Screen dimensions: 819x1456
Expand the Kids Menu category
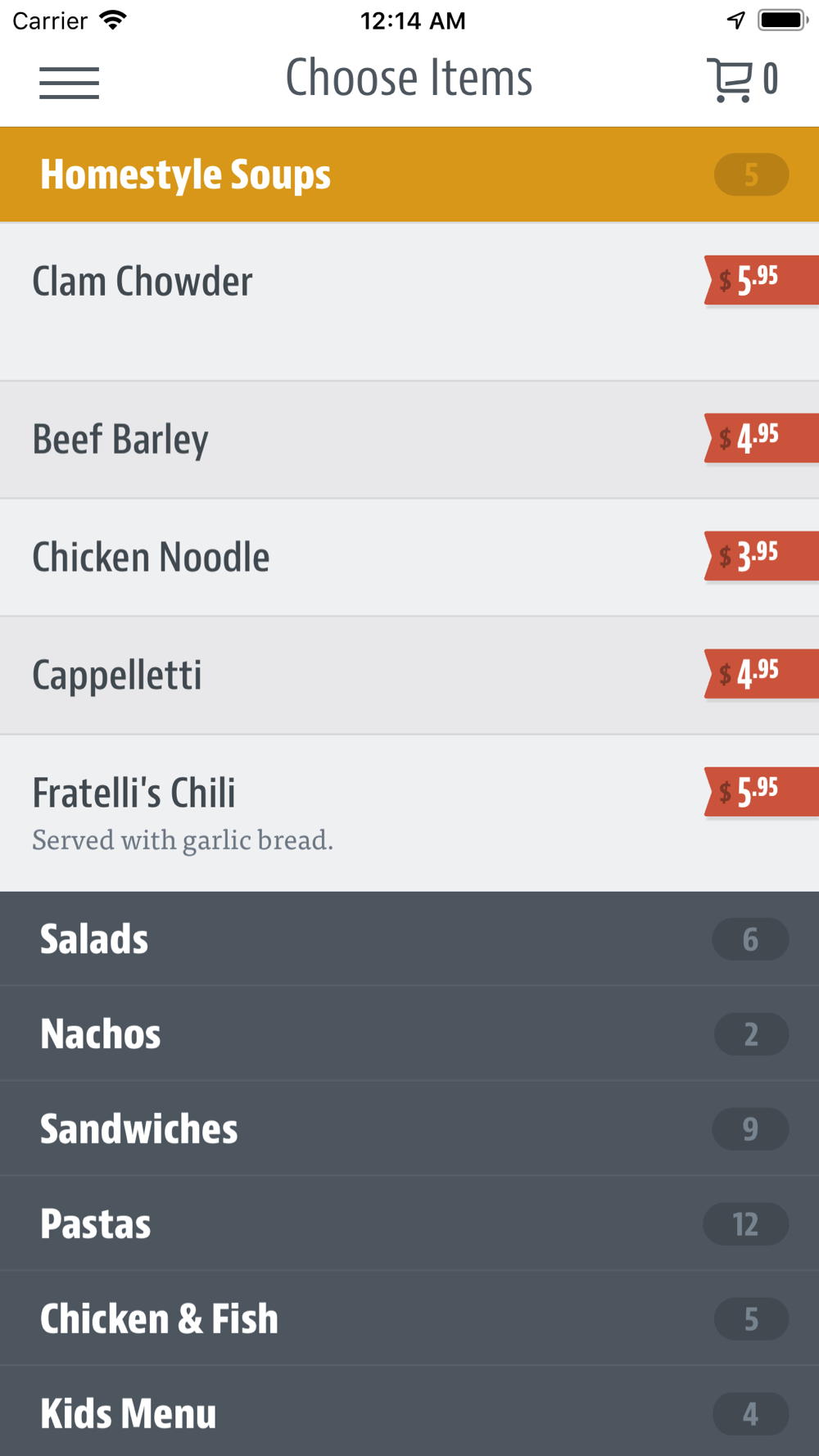click(409, 1412)
